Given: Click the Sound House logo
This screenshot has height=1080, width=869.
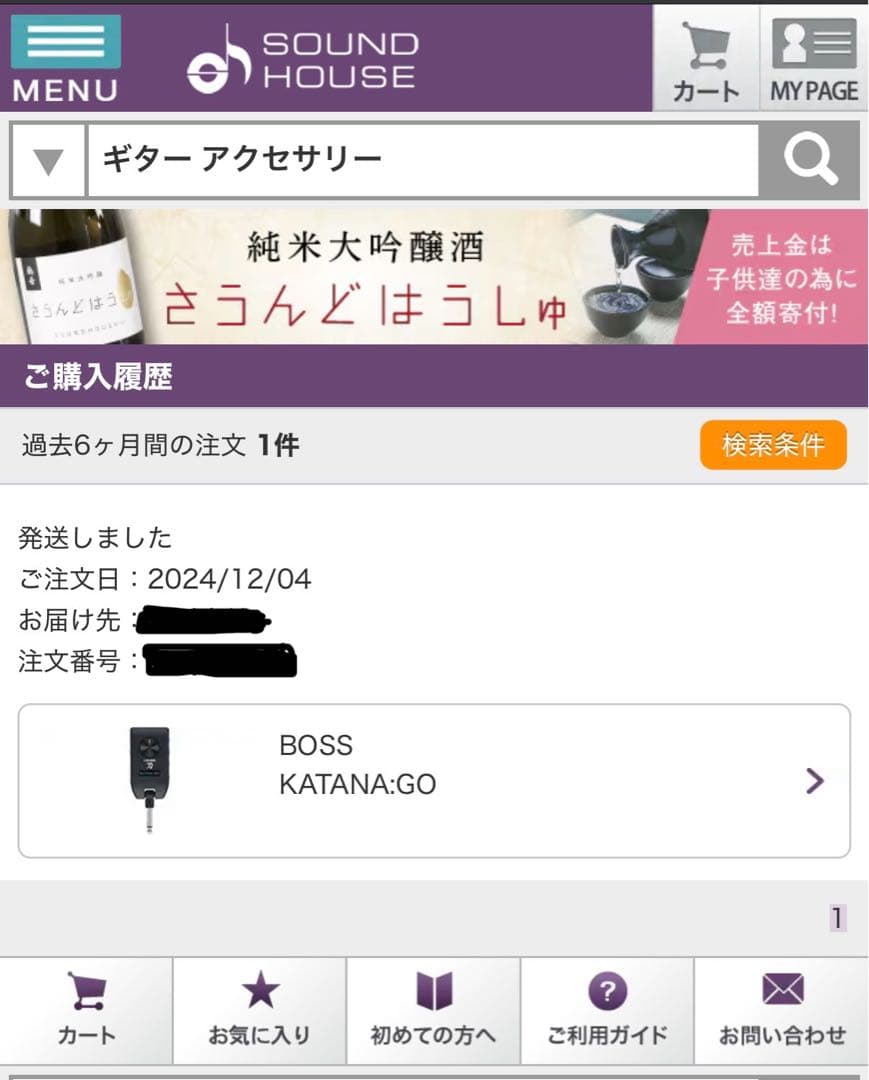Looking at the screenshot, I should [x=300, y=55].
